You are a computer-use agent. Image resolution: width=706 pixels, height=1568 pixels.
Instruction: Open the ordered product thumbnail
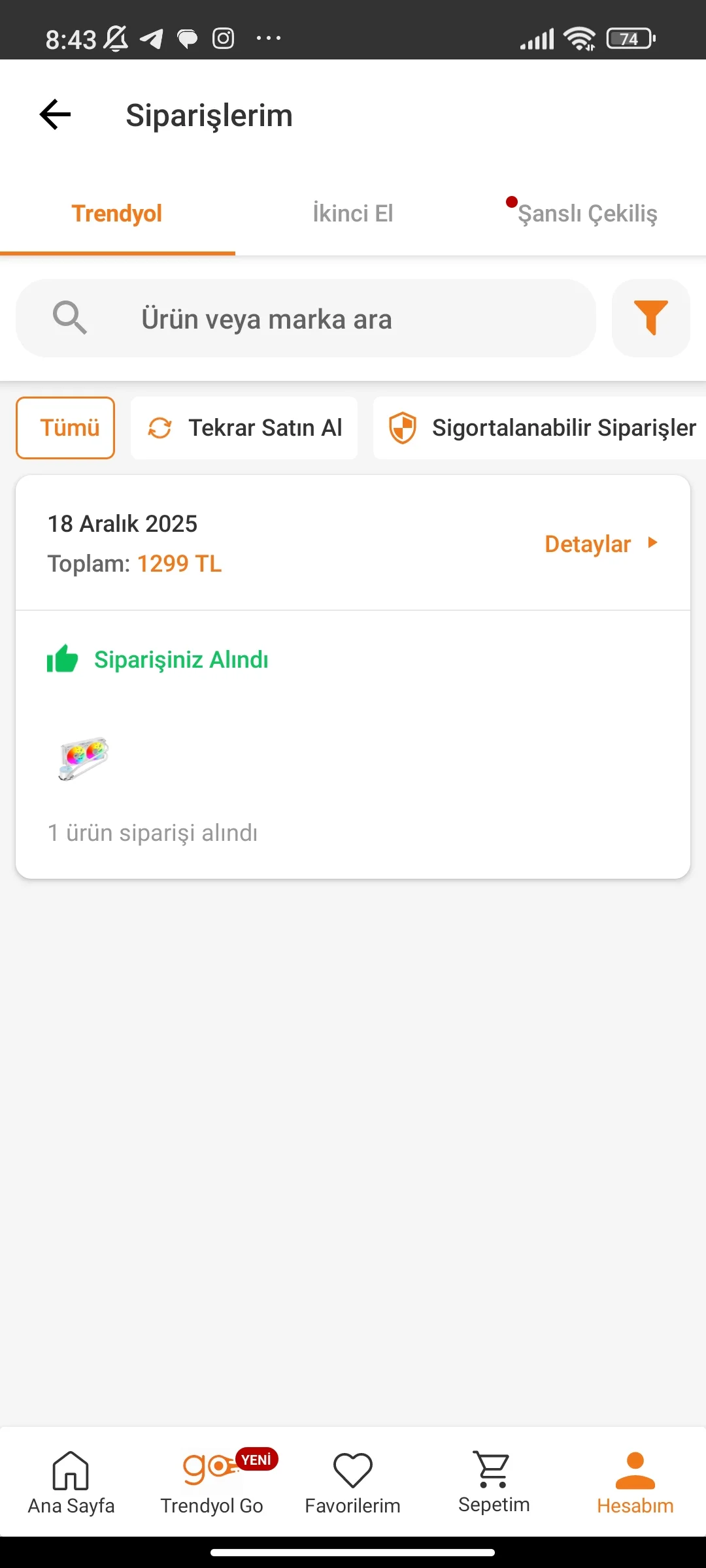[83, 758]
